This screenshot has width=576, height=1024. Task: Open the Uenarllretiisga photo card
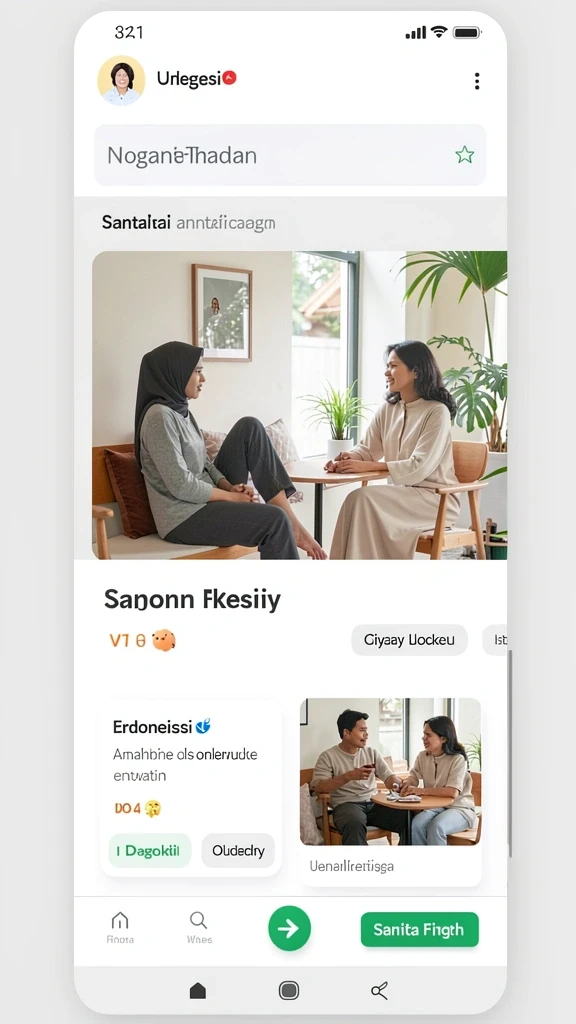tap(391, 792)
